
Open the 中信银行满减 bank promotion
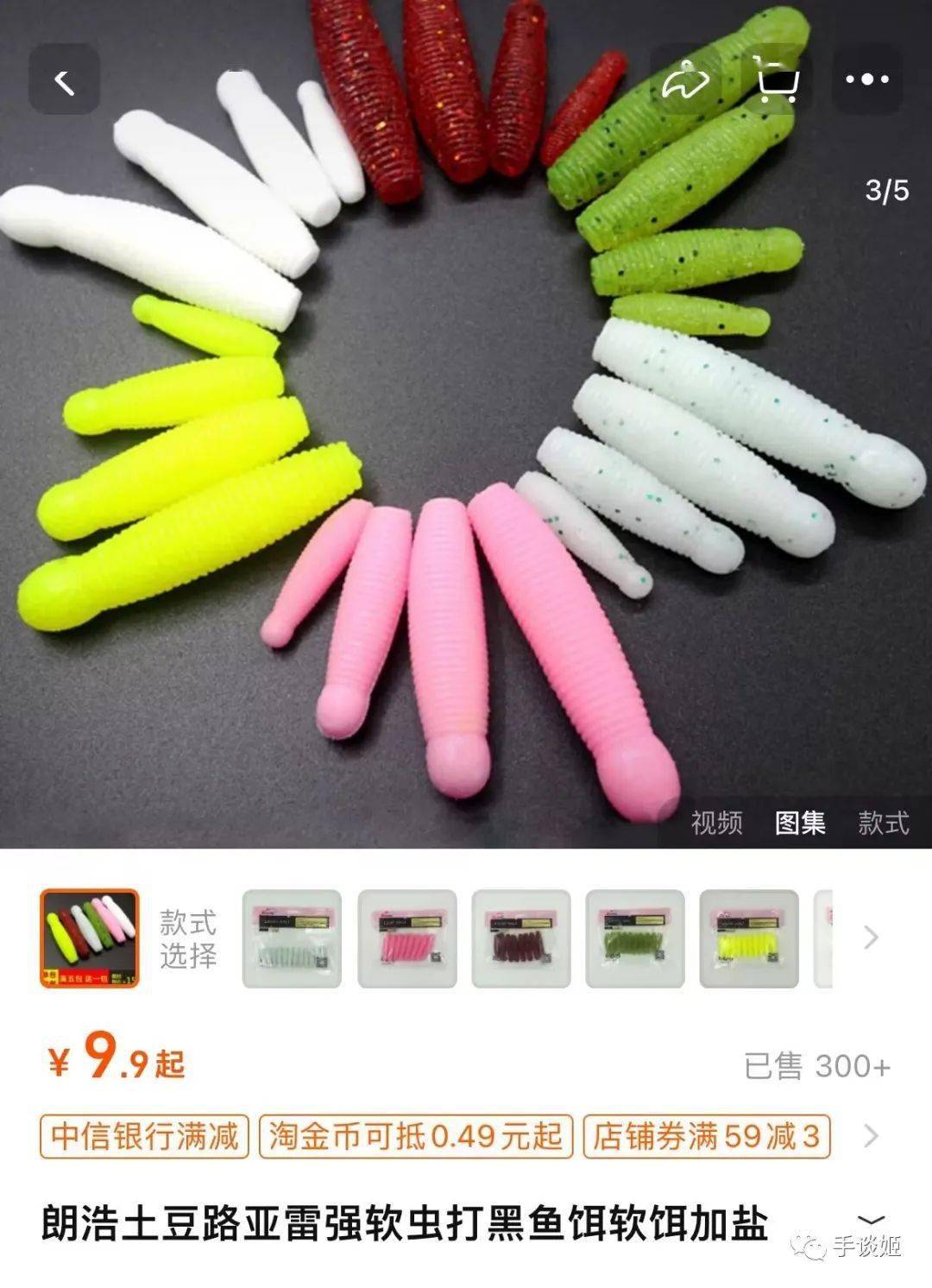click(143, 1138)
